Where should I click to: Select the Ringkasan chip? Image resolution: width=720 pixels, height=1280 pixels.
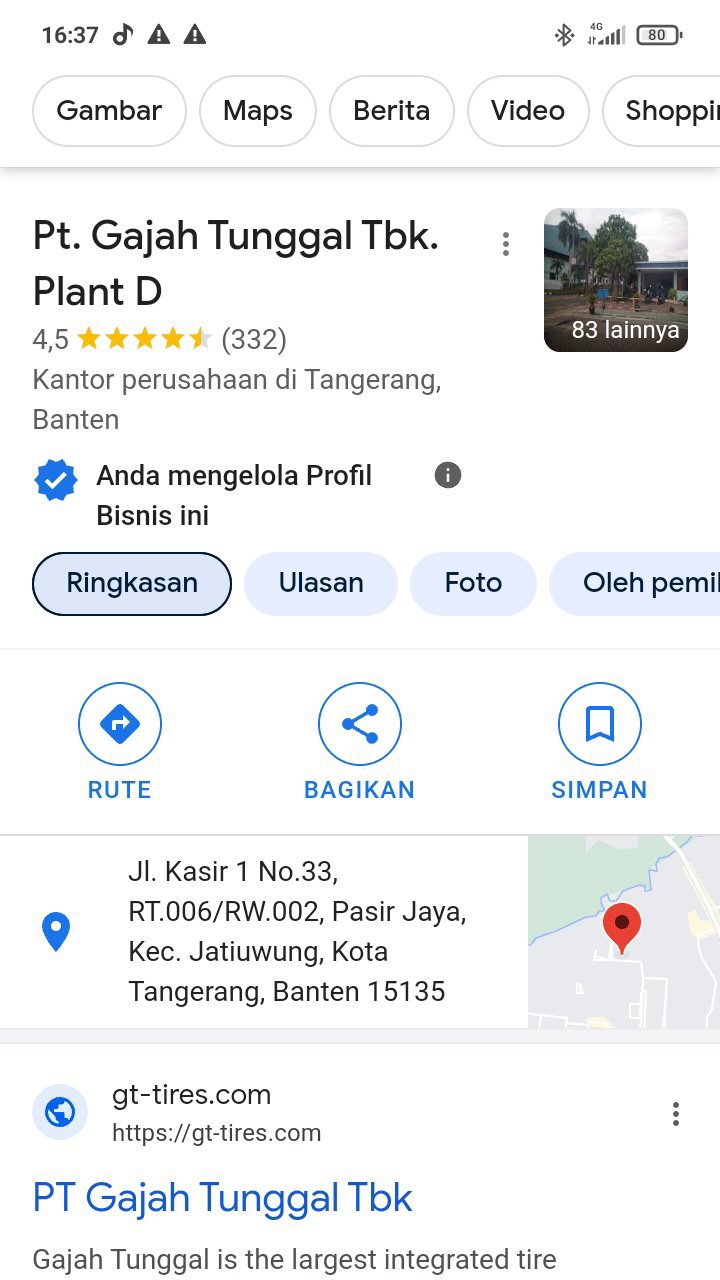click(x=132, y=583)
